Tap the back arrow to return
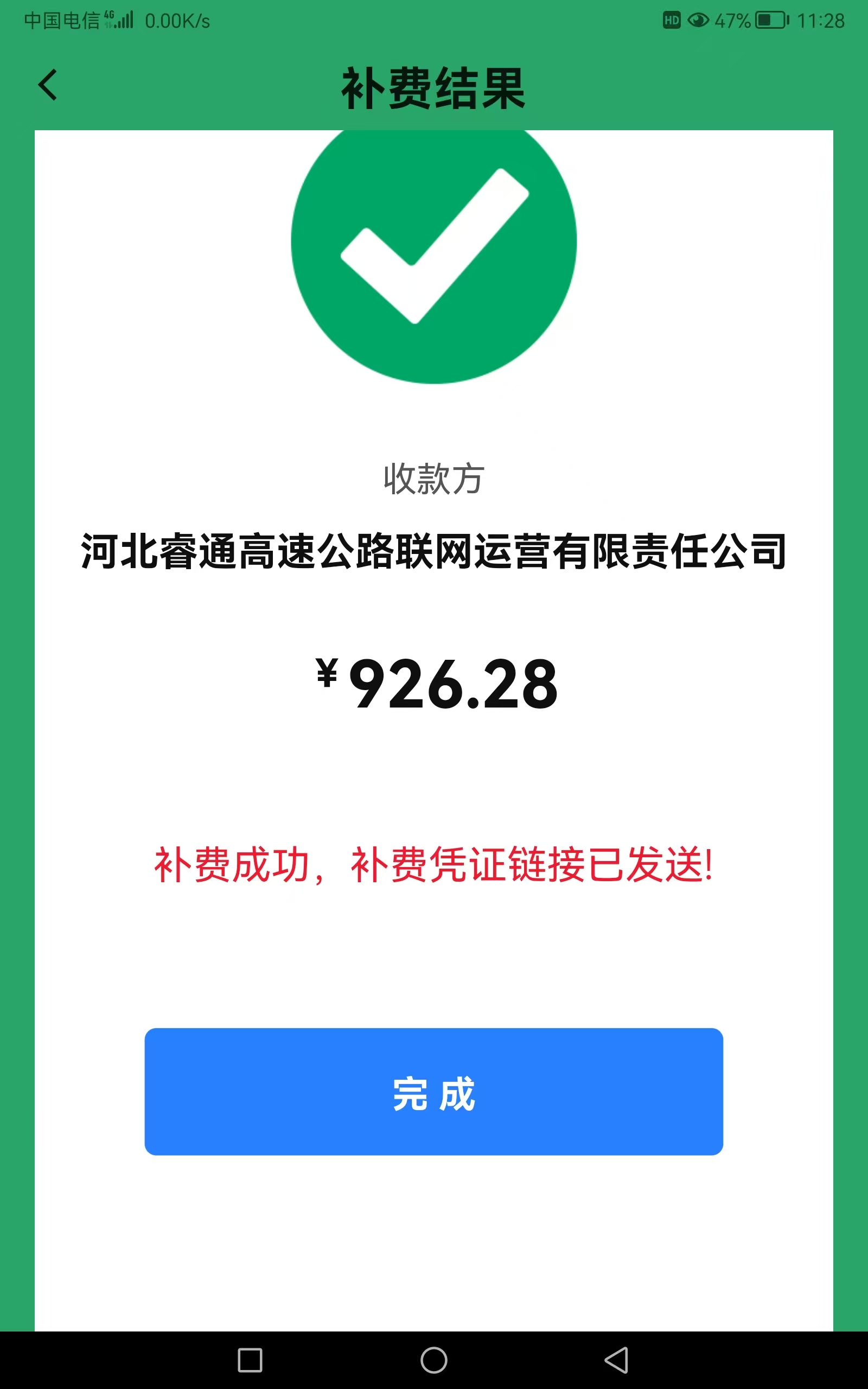Viewport: 868px width, 1389px height. 48,85
